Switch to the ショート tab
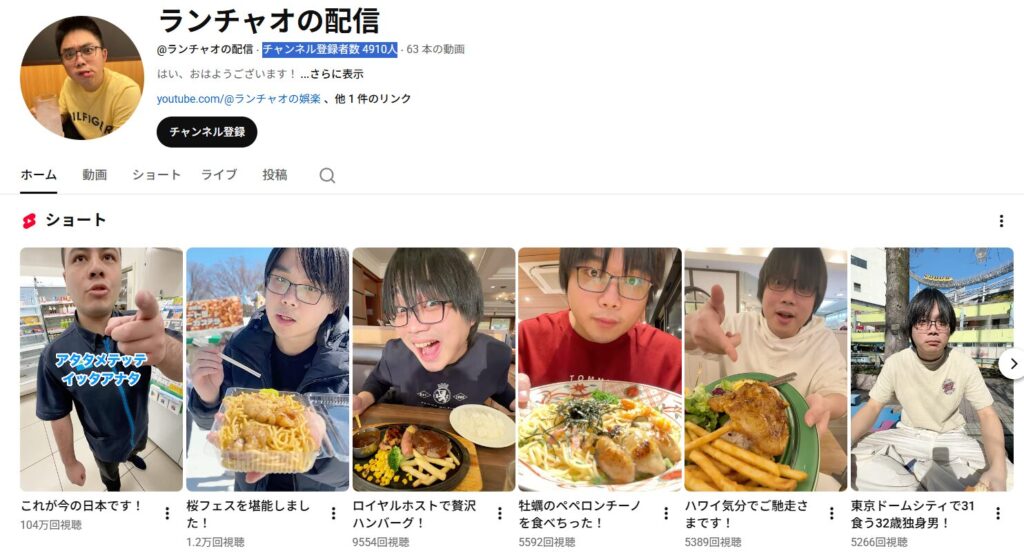Screen dimensions: 1024x553 click(x=156, y=175)
